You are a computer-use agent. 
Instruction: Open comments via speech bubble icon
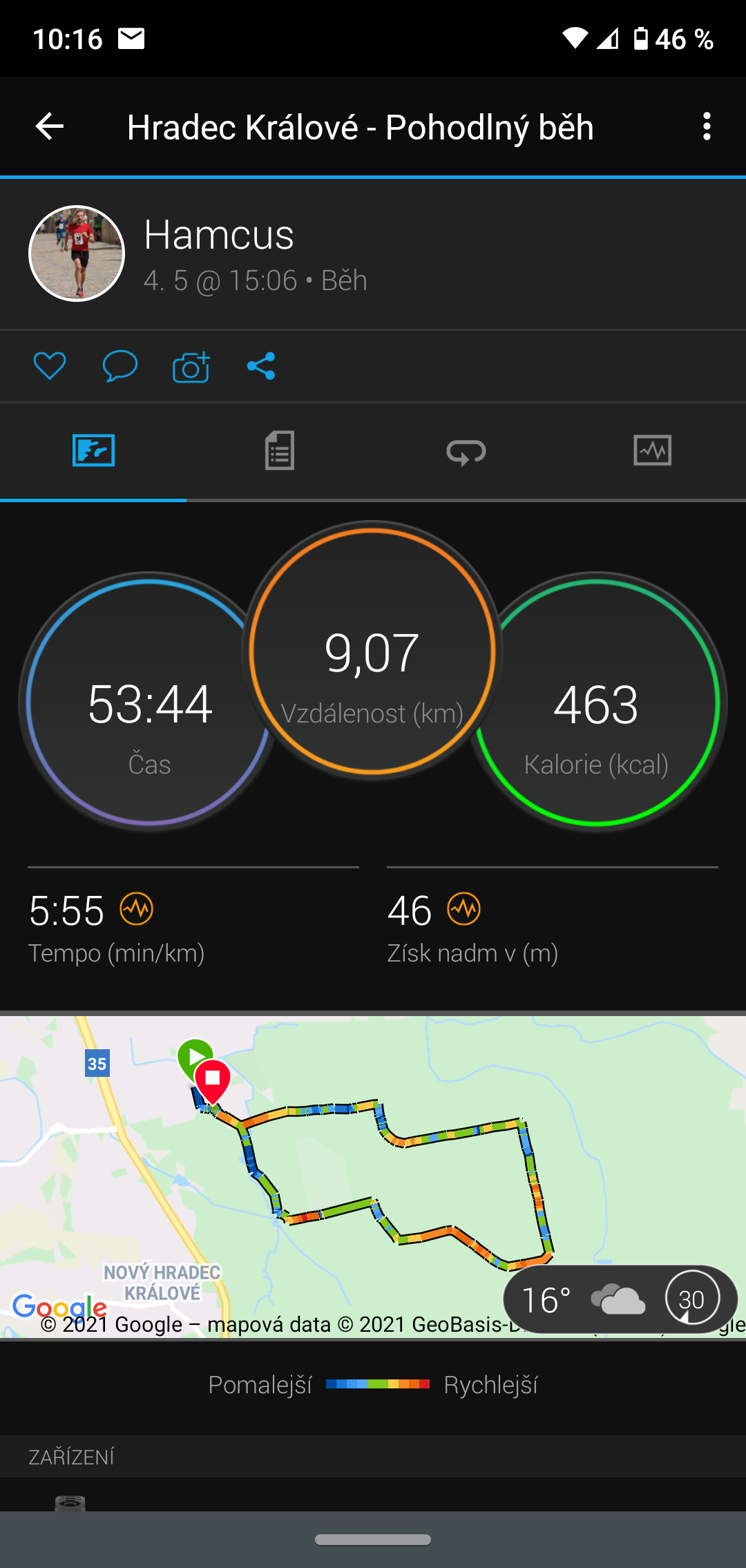(x=120, y=366)
